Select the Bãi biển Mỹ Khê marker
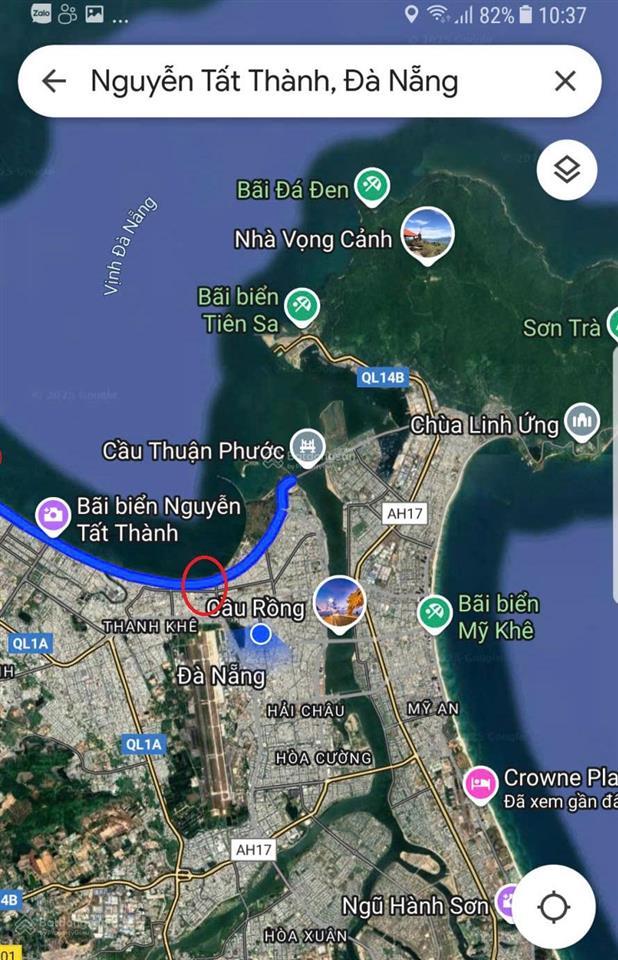 pos(434,613)
